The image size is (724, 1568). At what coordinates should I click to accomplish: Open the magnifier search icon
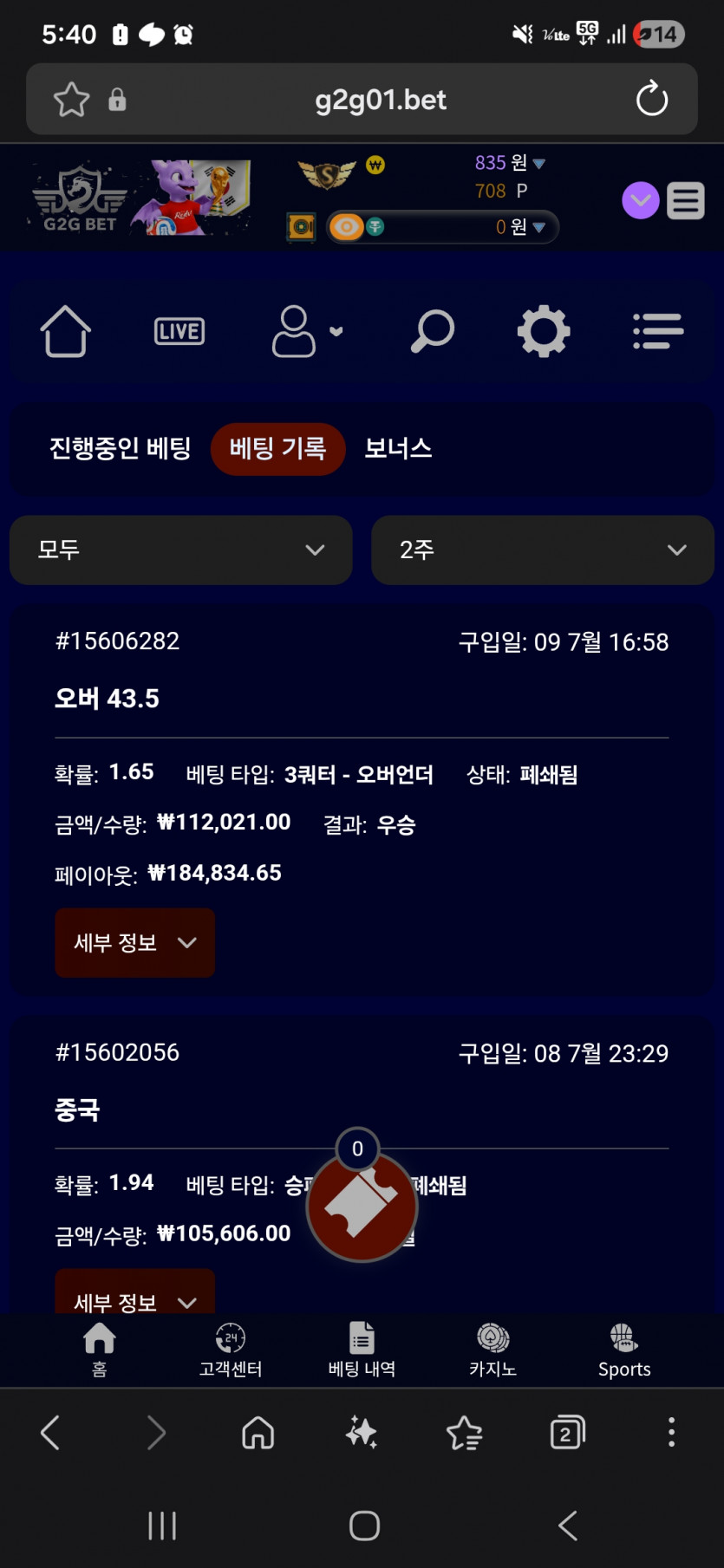(x=432, y=331)
